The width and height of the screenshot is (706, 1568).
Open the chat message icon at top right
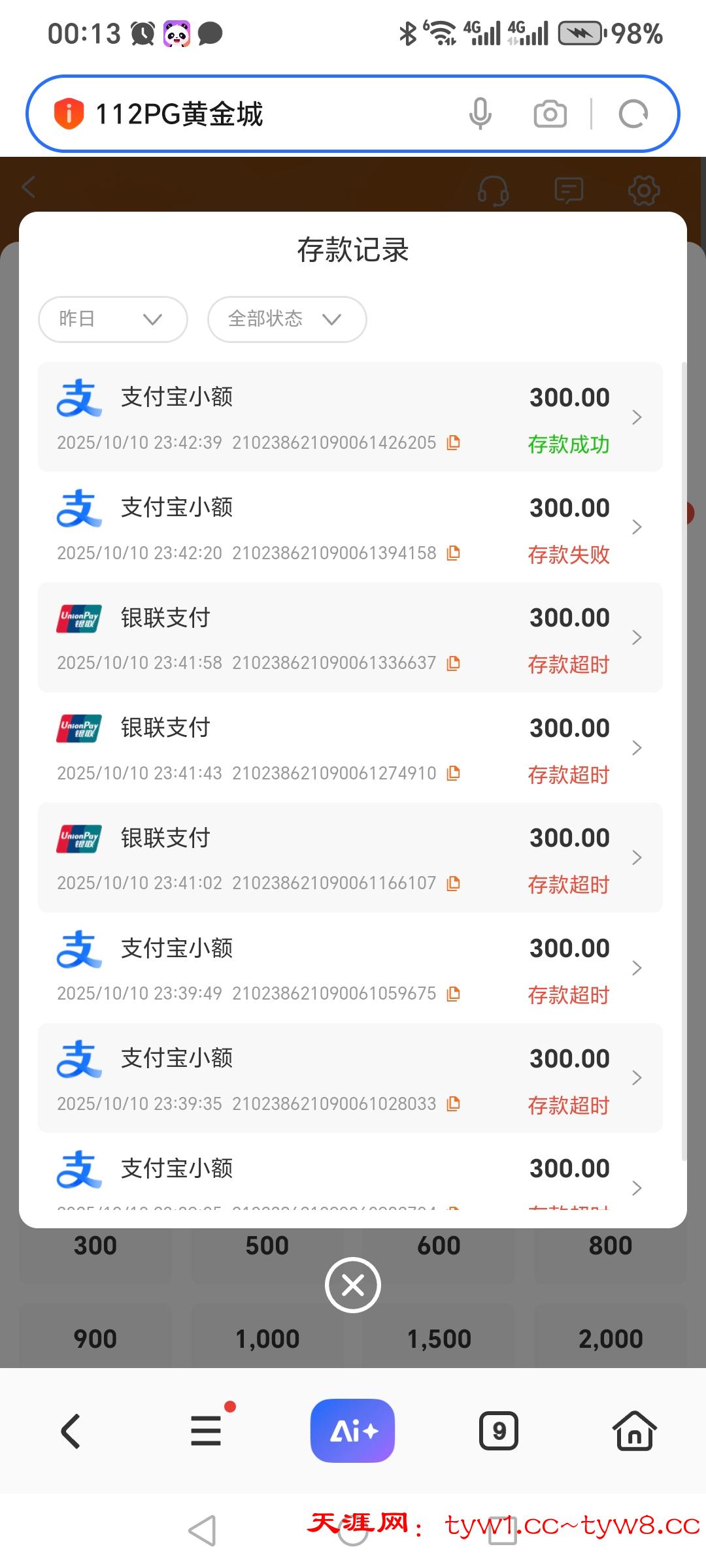tap(569, 190)
